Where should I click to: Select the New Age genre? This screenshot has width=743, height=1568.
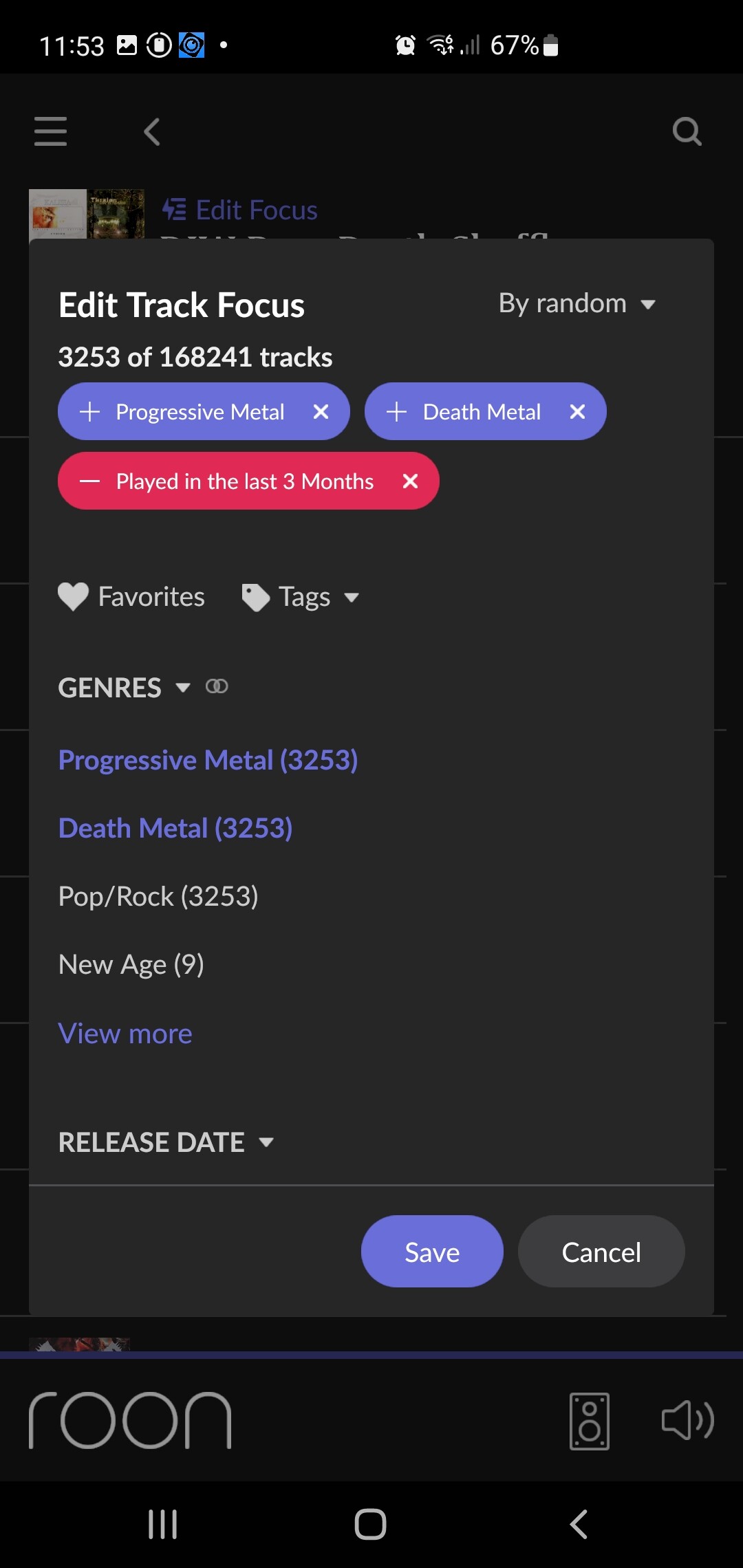131,964
